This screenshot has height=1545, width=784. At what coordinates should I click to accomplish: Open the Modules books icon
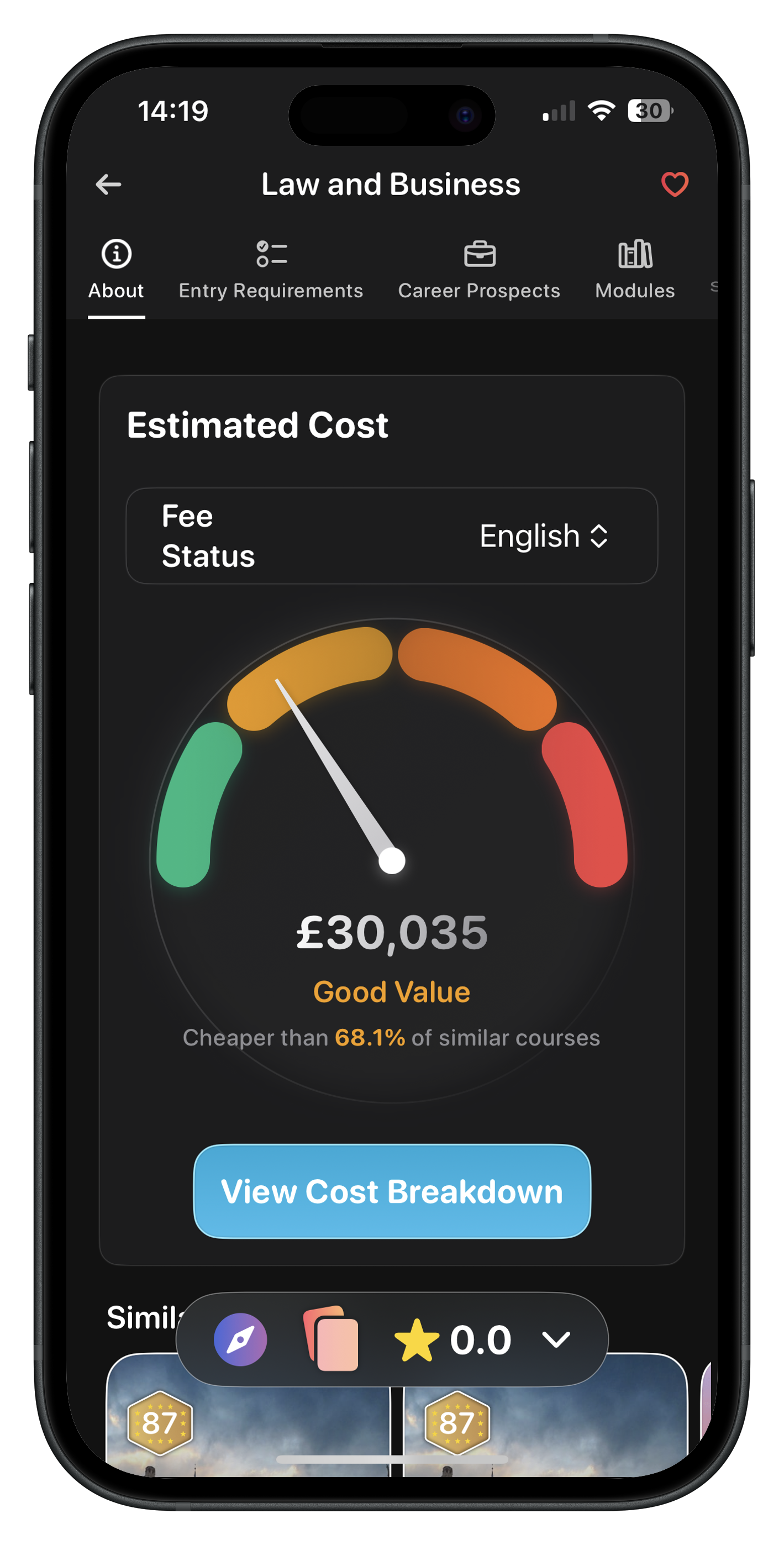click(x=634, y=254)
